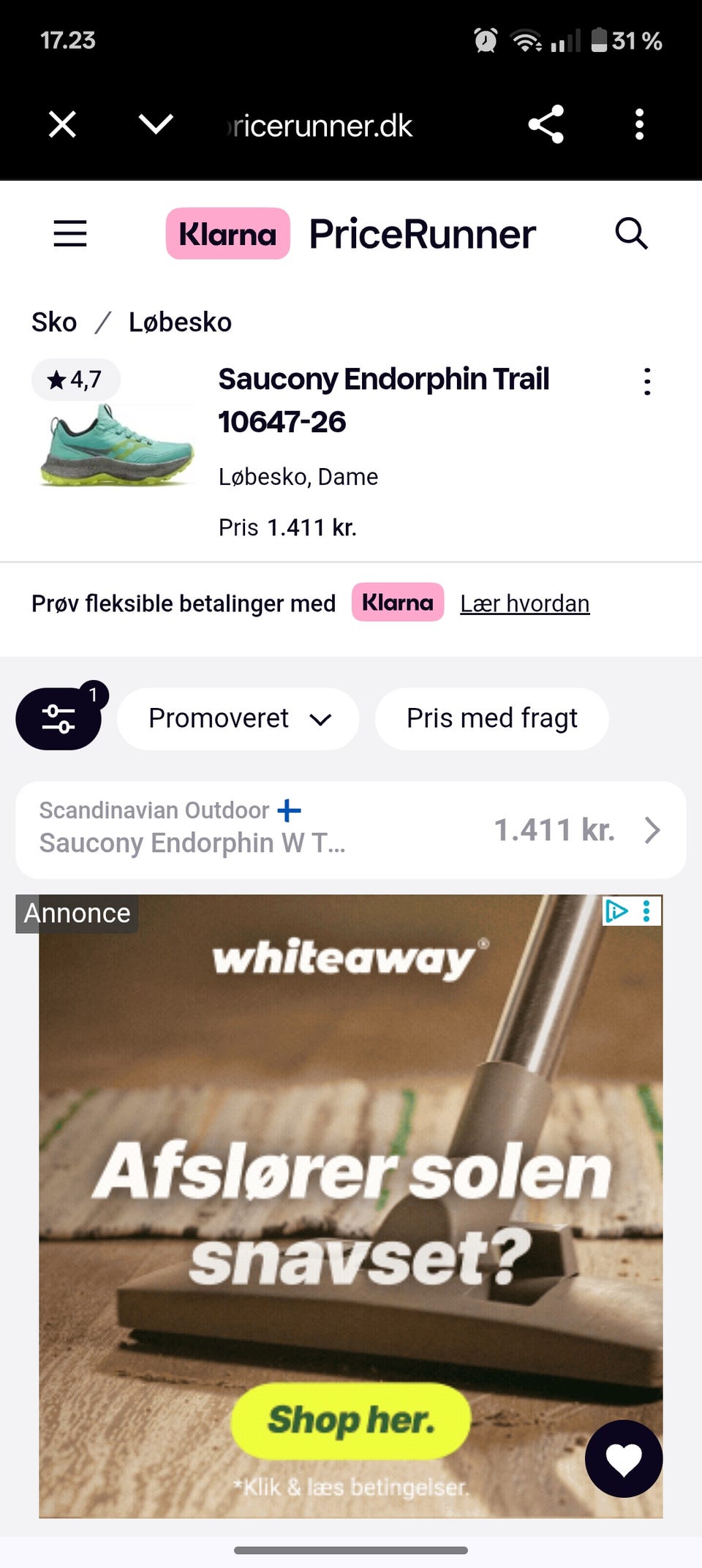The image size is (702, 1568).
Task: Add Scandinavian Outdoor listing via plus icon
Action: (289, 810)
